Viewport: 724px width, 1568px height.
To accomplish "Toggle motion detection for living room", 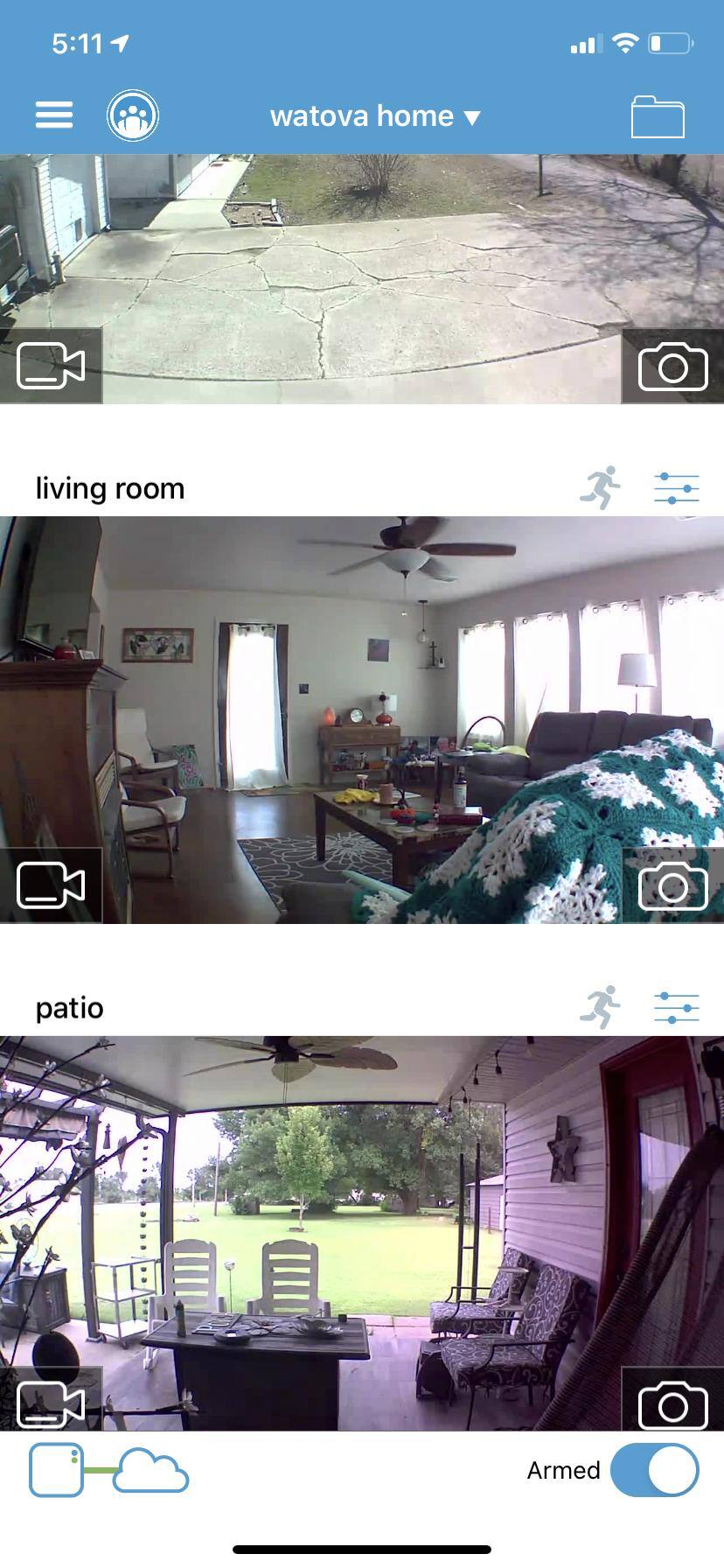I will 601,487.
